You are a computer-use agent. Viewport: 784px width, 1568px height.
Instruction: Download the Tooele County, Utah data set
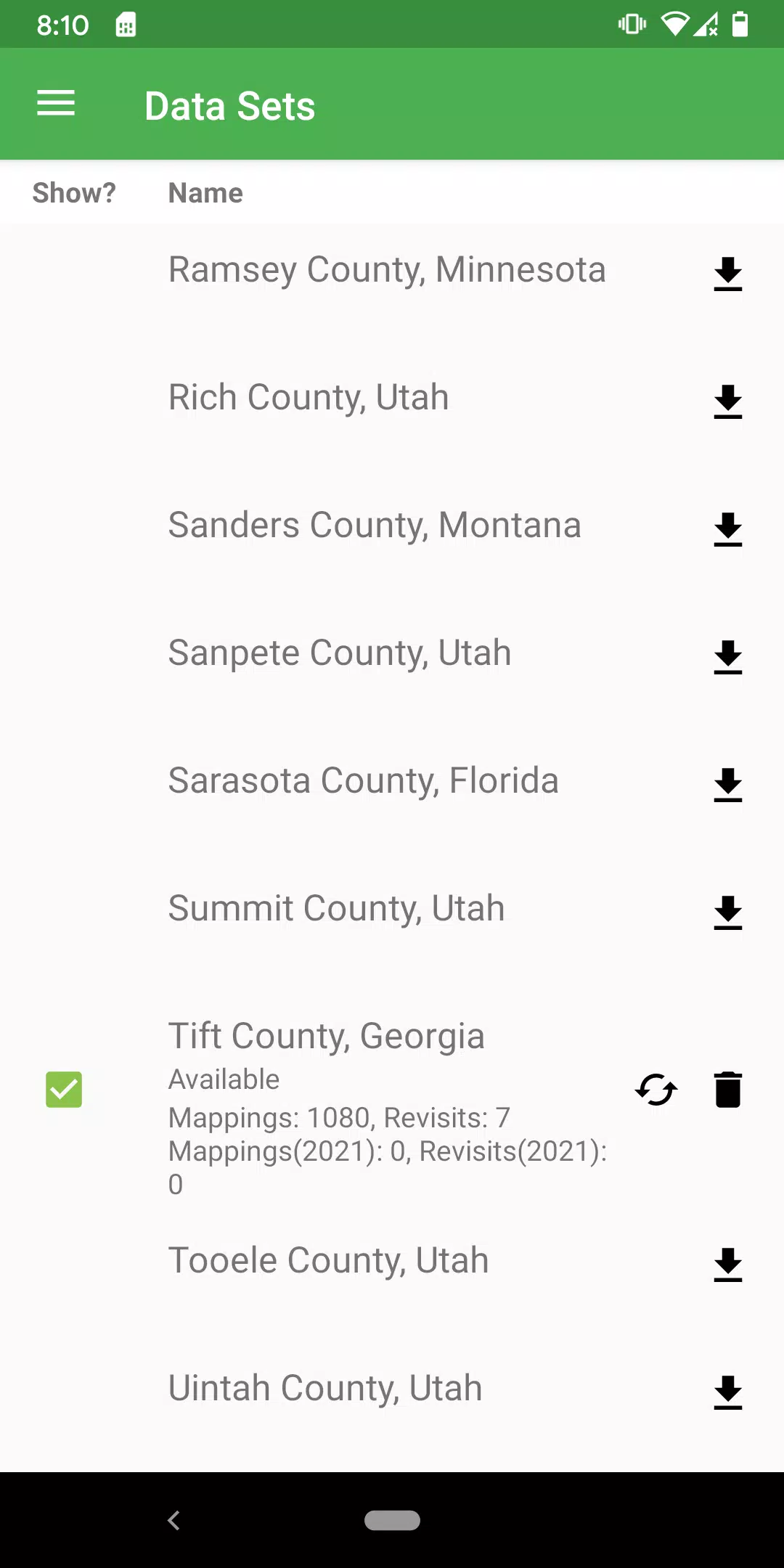tap(727, 1265)
